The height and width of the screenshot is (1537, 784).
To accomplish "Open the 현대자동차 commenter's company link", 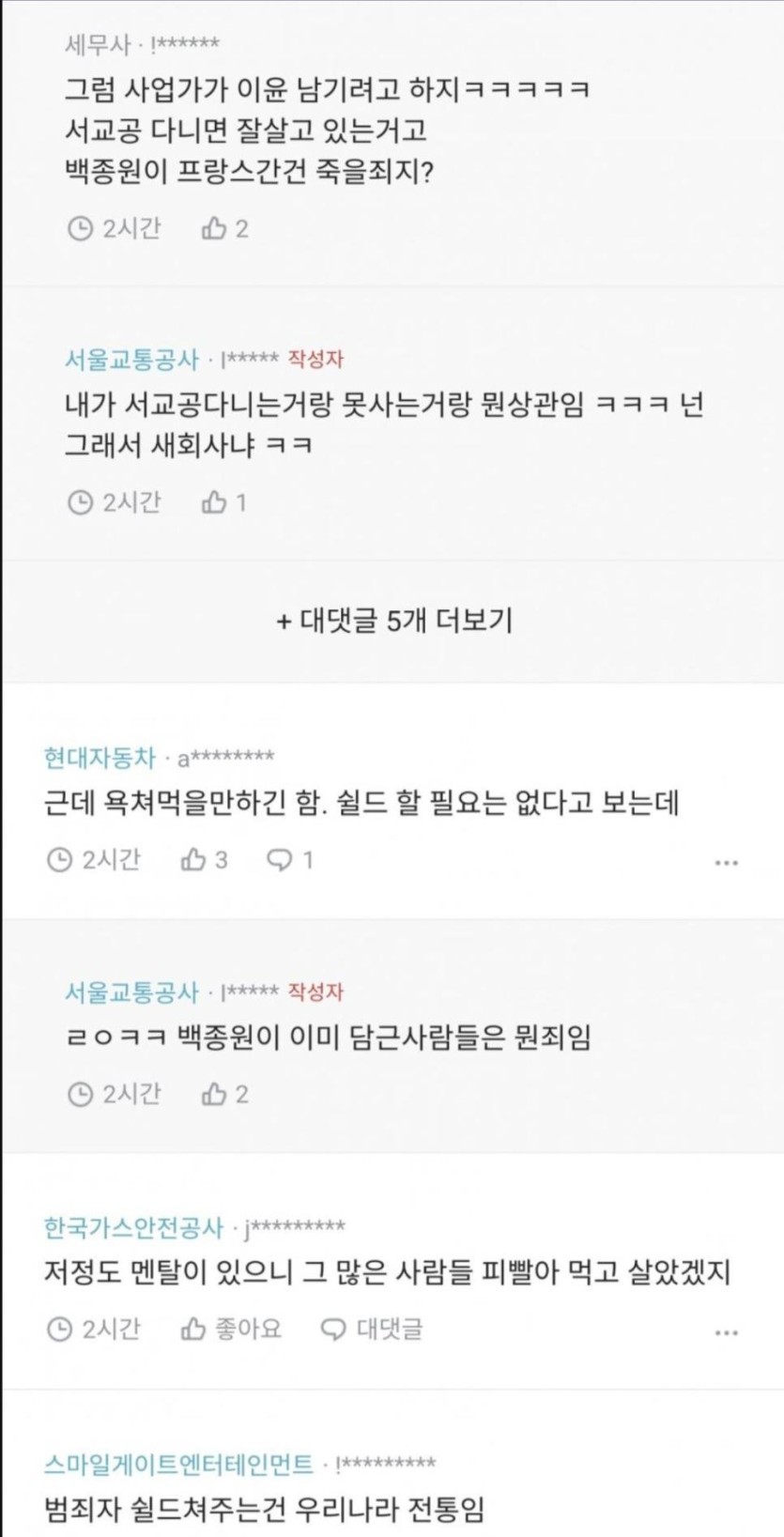I will coord(100,757).
